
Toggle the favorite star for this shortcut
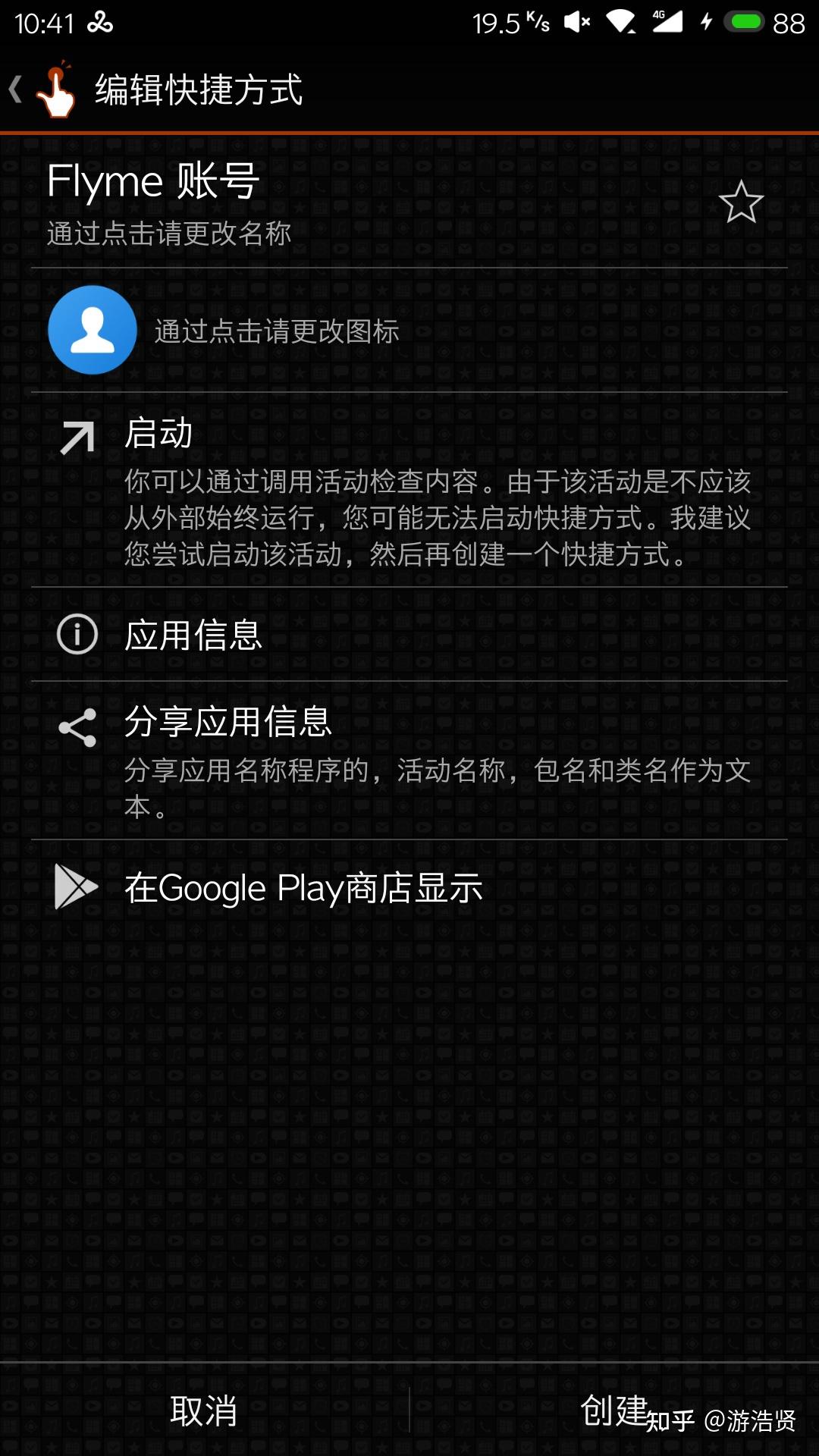[741, 202]
